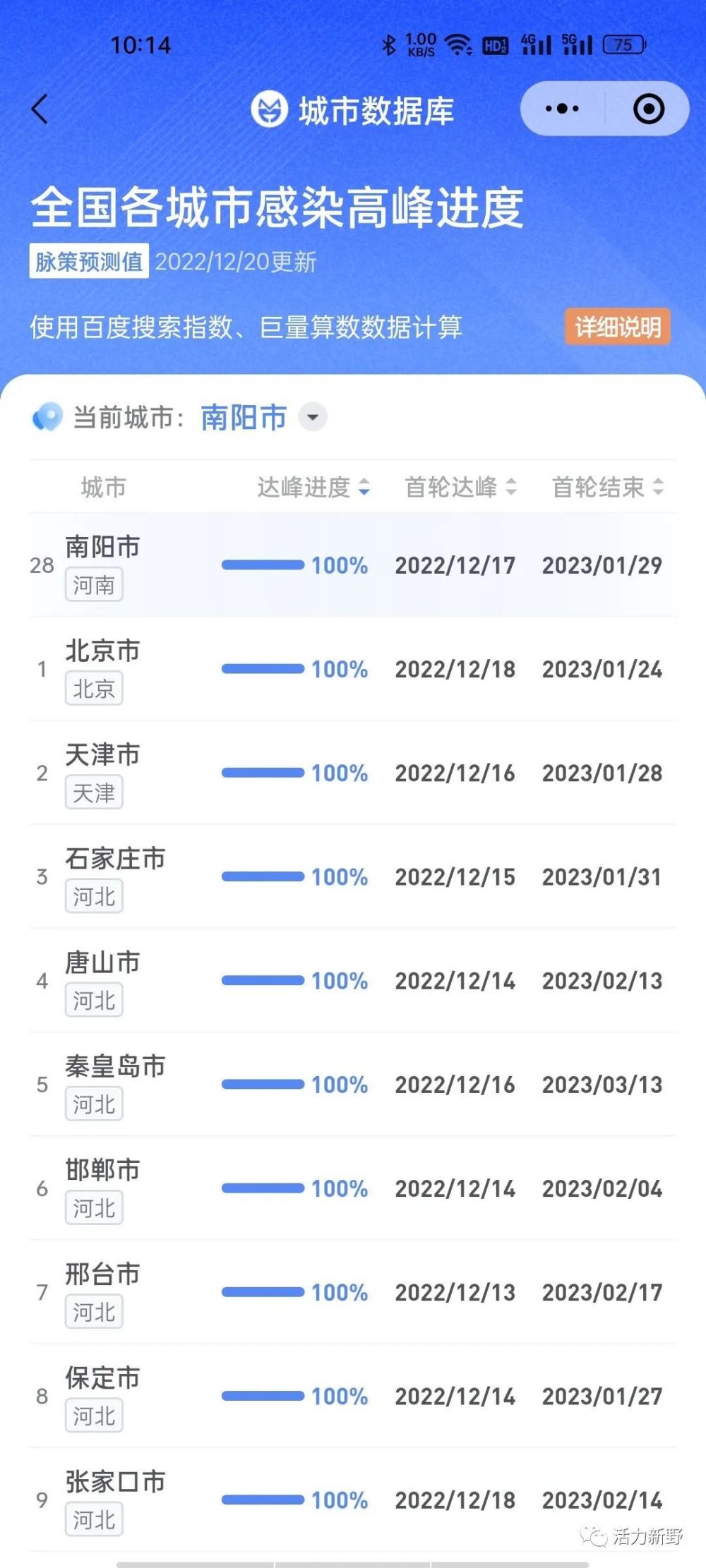View 秦皇岛市 details
This screenshot has width=706, height=1568.
pyautogui.click(x=353, y=1084)
